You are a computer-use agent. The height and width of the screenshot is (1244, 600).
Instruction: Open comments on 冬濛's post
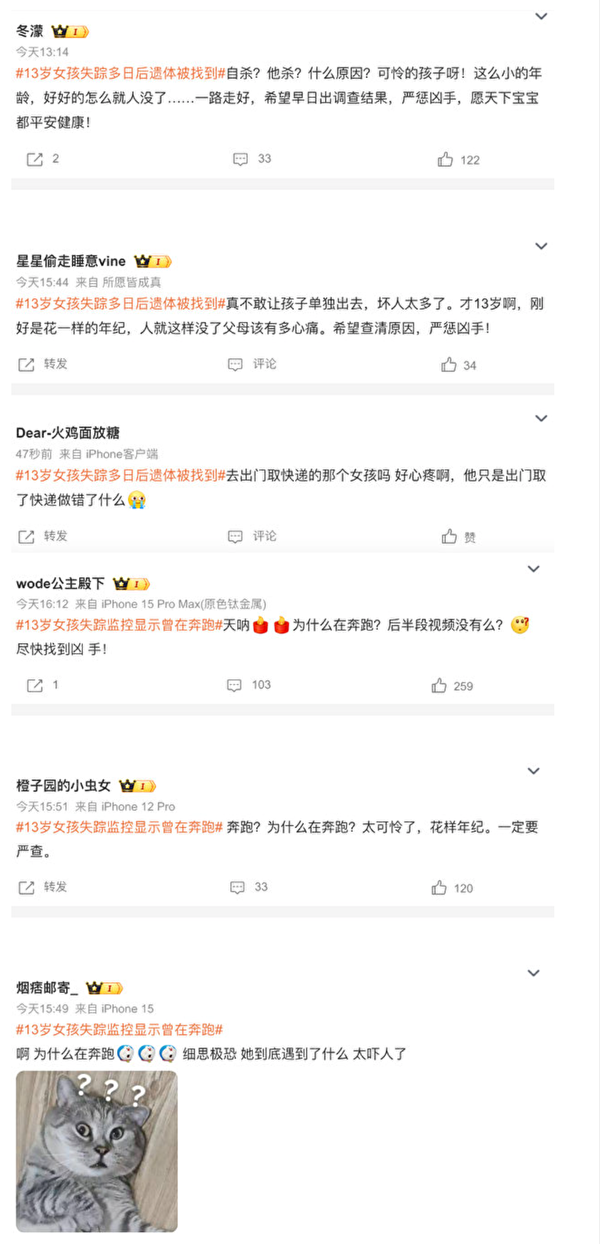[240, 159]
